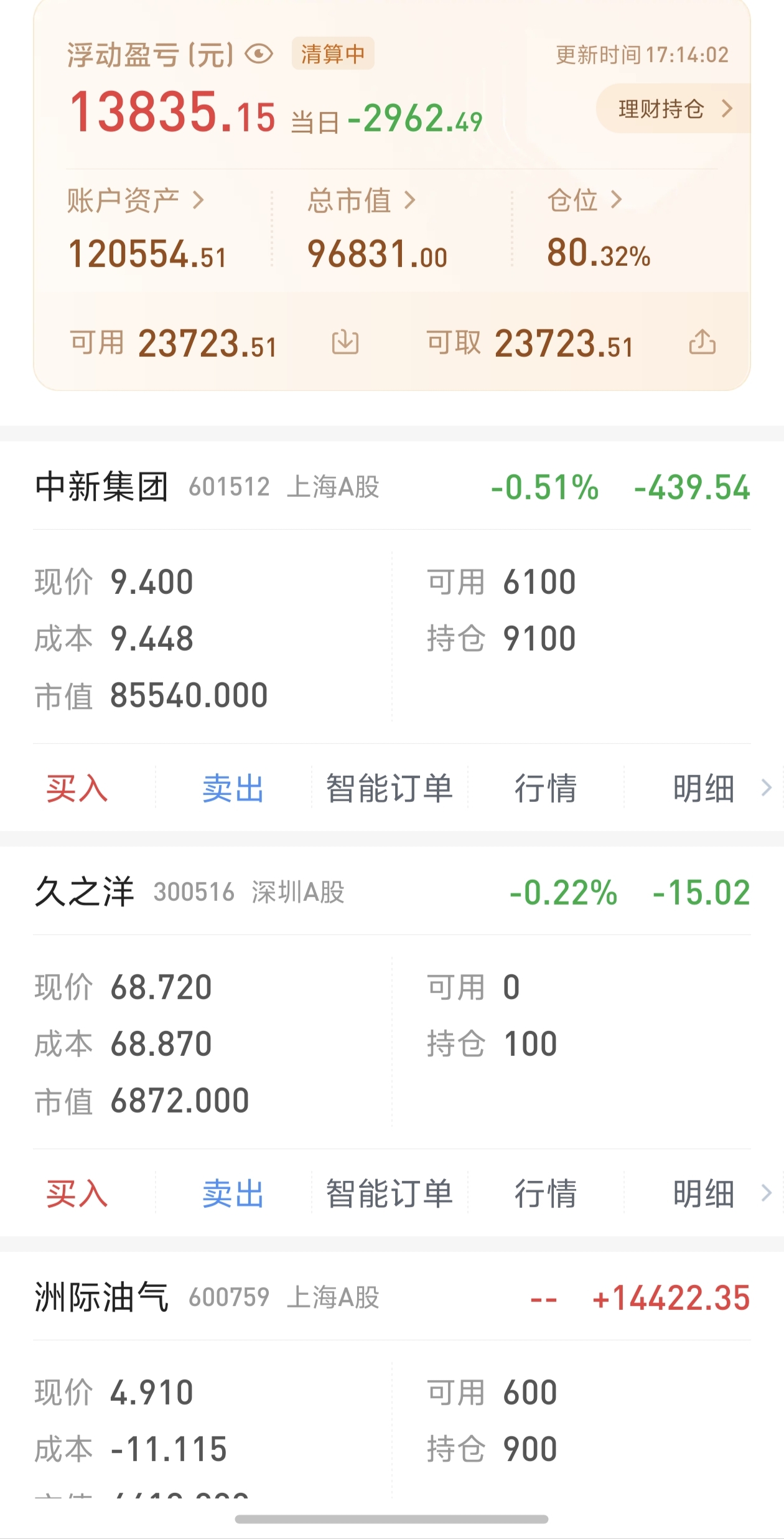Open 中新集团 stock position
This screenshot has height=1539, width=784.
pyautogui.click(x=102, y=487)
